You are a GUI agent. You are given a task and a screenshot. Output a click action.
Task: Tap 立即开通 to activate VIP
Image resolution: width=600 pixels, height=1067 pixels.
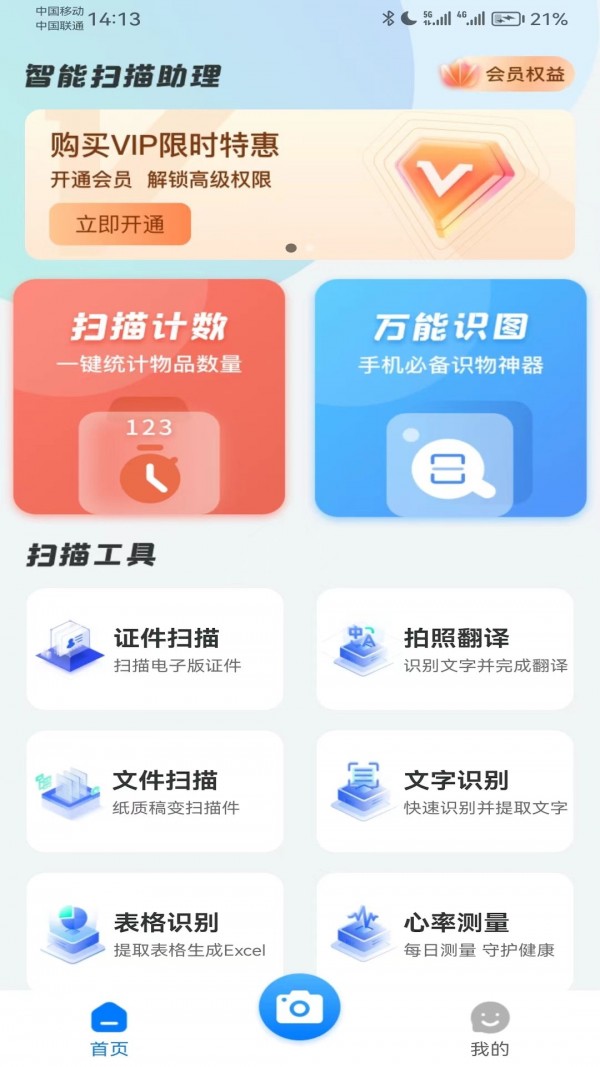120,224
